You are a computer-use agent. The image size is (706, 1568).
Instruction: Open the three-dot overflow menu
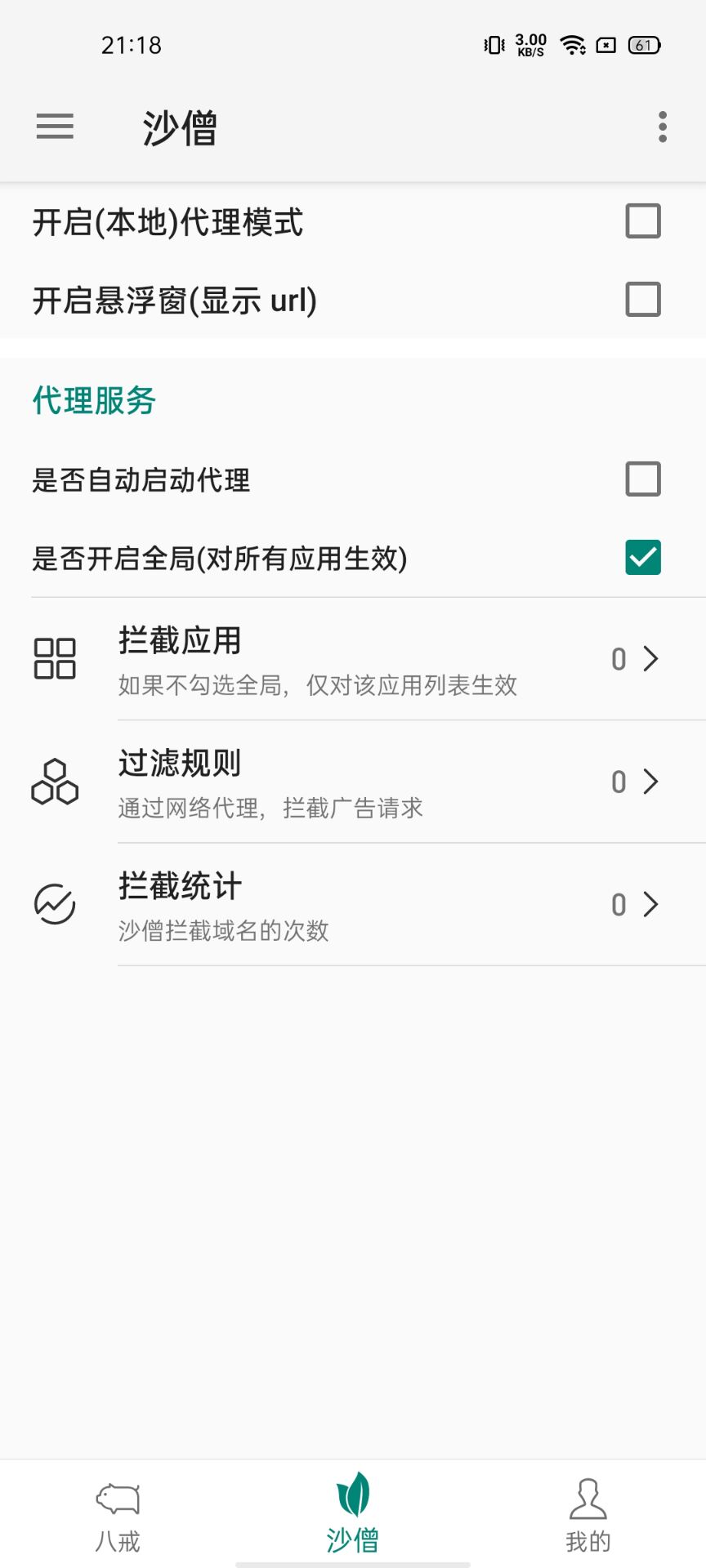point(662,127)
